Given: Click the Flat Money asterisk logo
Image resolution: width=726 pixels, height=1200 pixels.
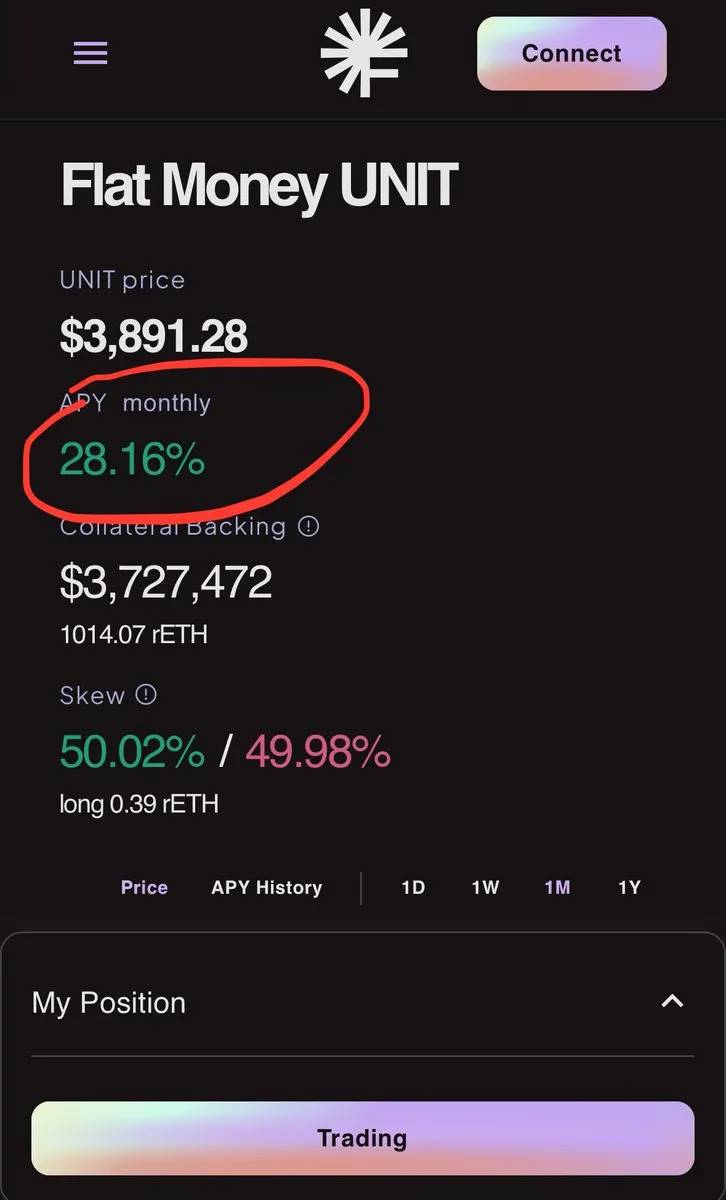Looking at the screenshot, I should pyautogui.click(x=364, y=54).
